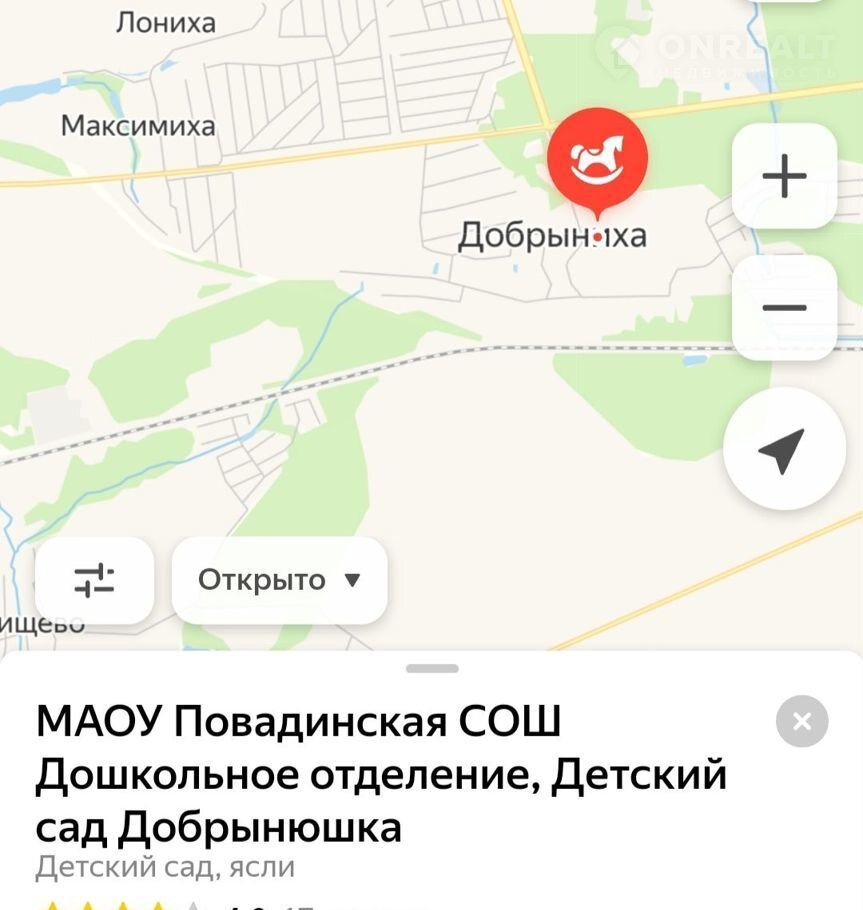Image resolution: width=863 pixels, height=910 pixels.
Task: Select the red kindergarten map pin
Action: pos(598,160)
